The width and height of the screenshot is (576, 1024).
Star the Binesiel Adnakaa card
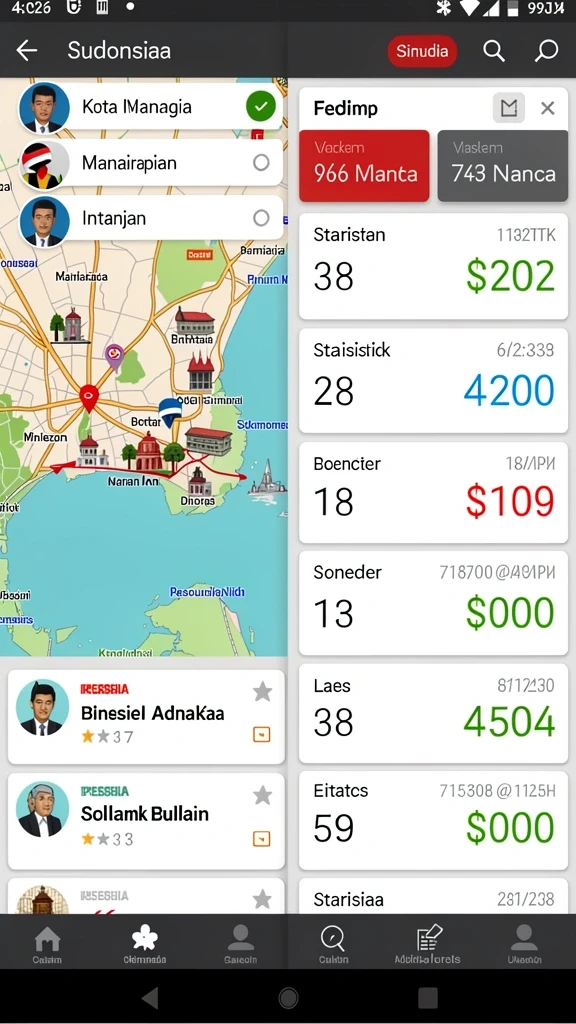tap(263, 692)
